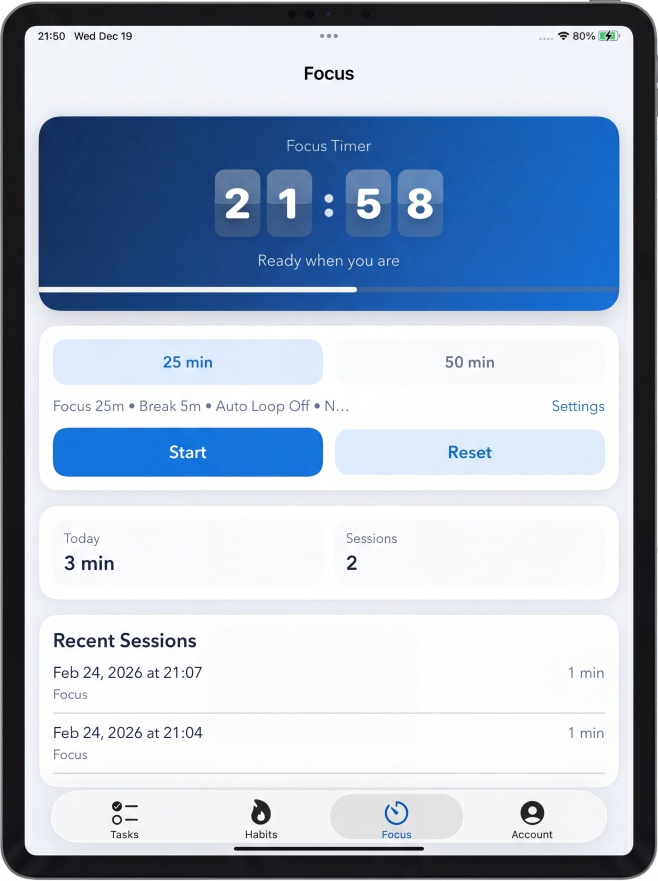Switch to the Habits tab
This screenshot has height=881, width=658.
261,819
